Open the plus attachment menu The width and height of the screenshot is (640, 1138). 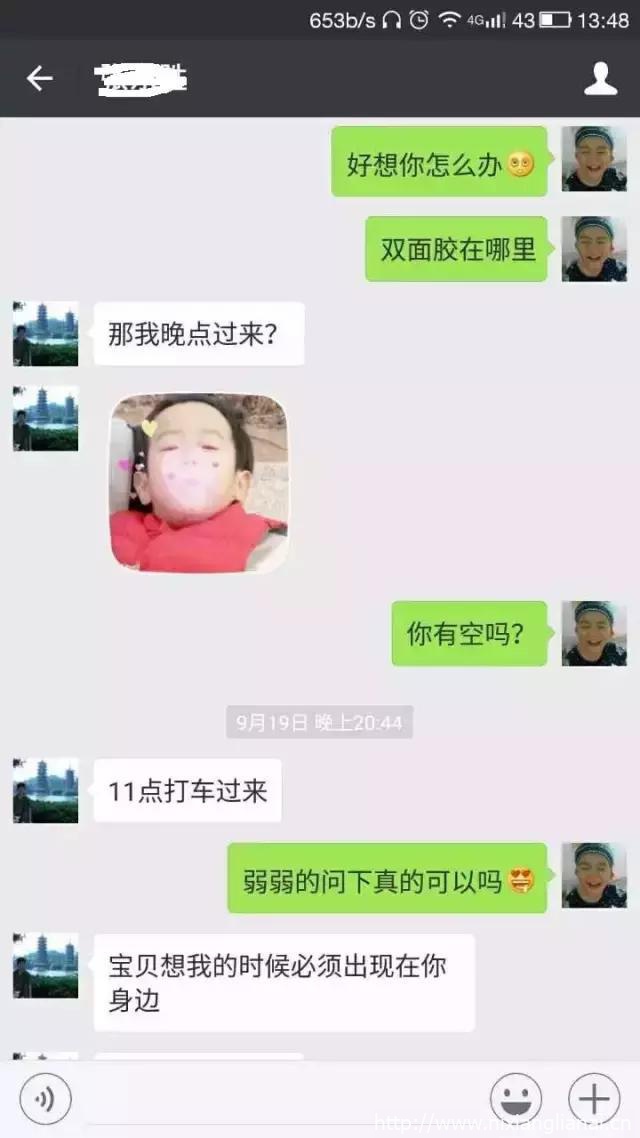pos(594,1100)
